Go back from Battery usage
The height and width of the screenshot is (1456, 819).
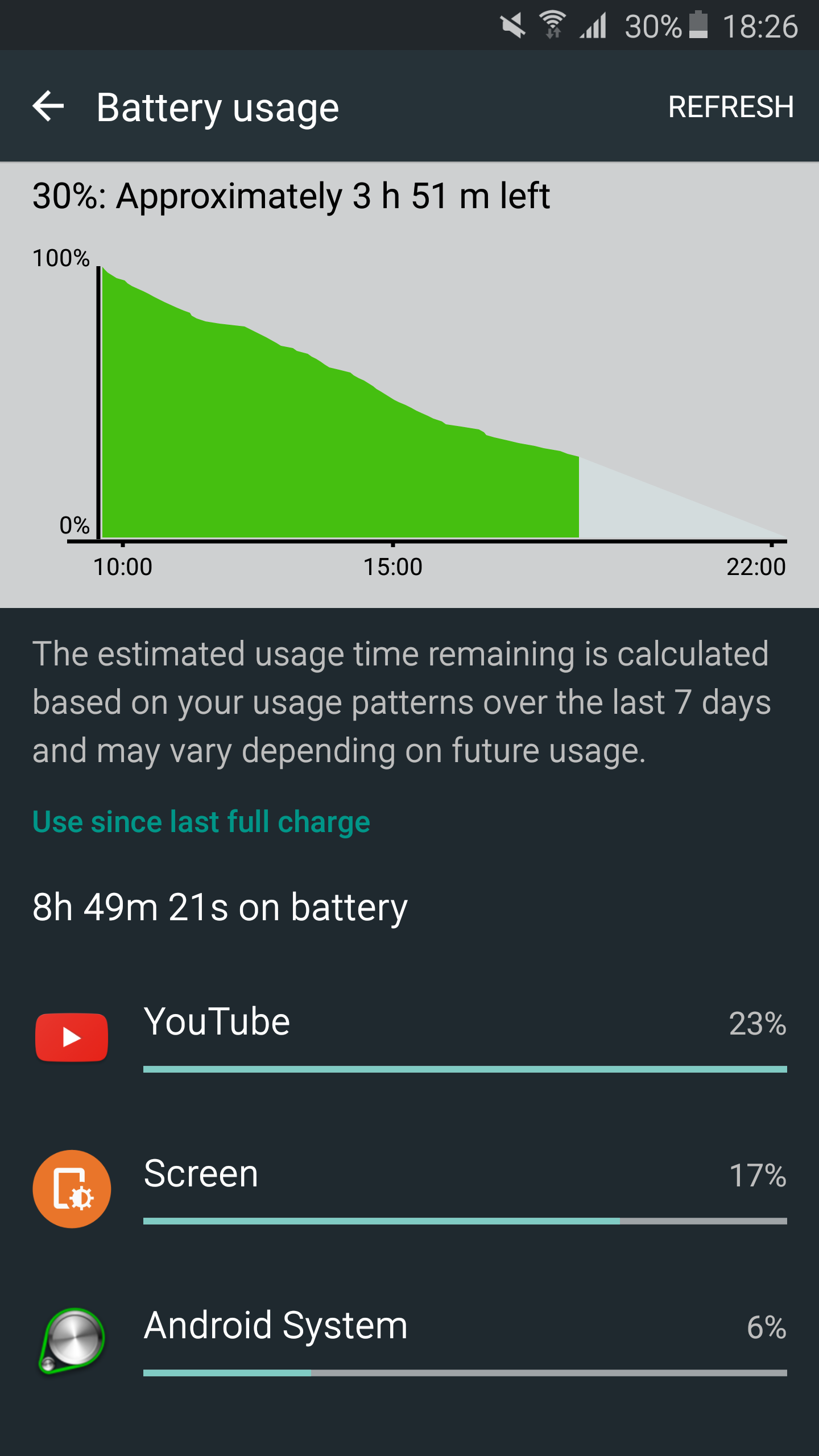point(48,106)
